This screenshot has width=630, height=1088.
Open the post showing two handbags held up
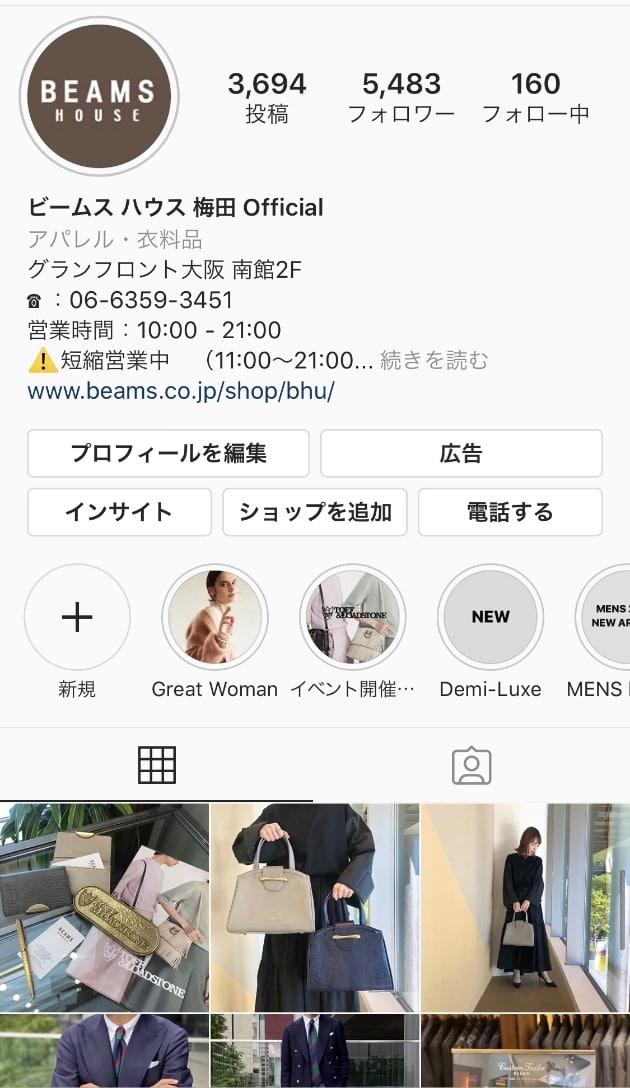click(x=315, y=907)
